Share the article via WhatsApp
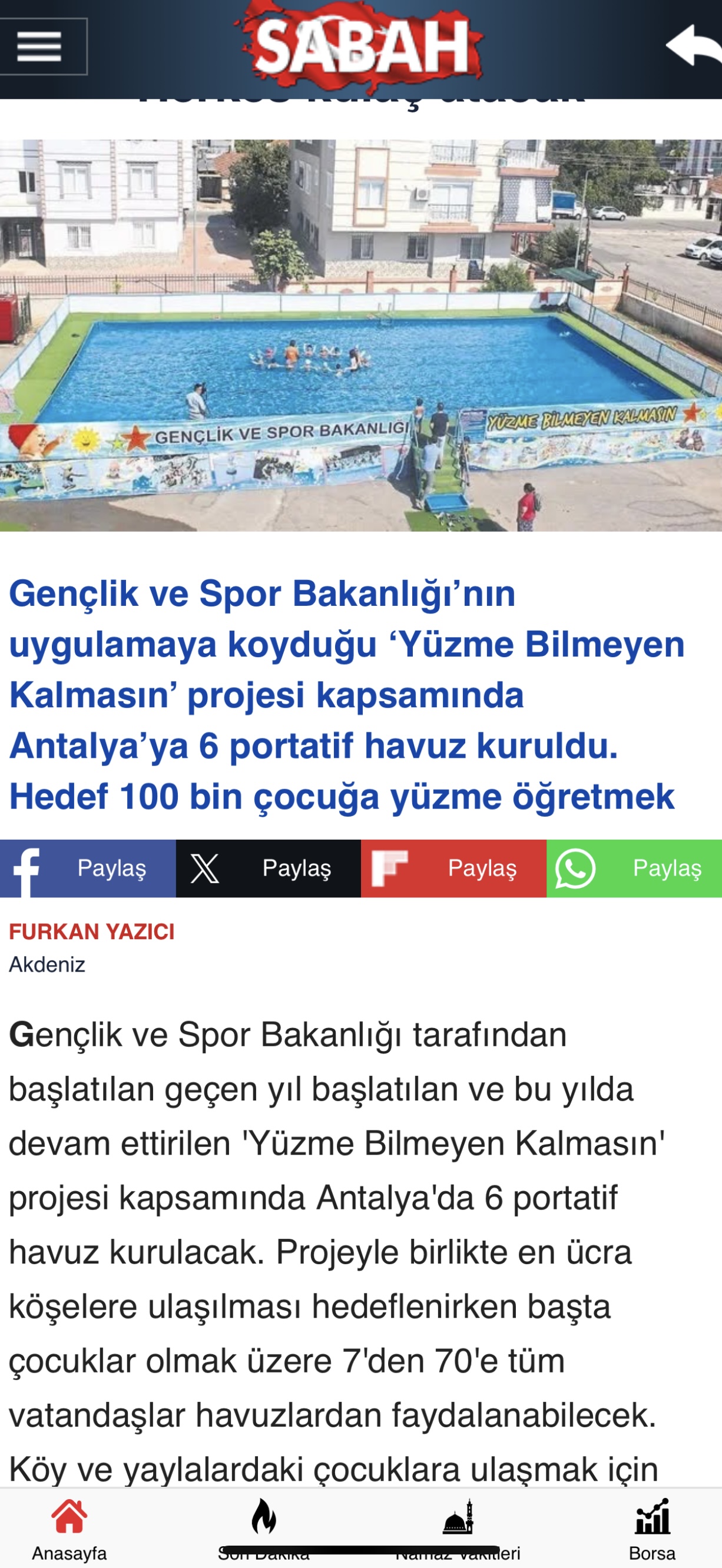The width and height of the screenshot is (722, 1568). point(634,868)
